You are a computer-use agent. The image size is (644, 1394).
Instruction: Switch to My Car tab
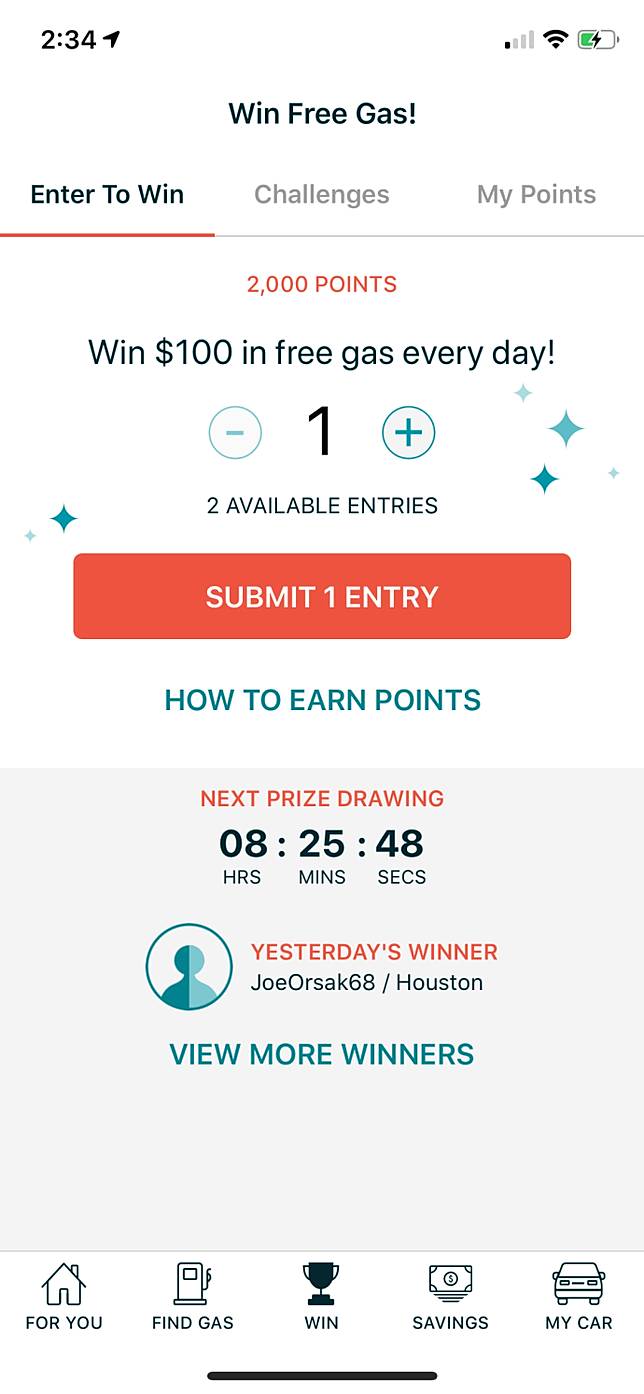[579, 1297]
